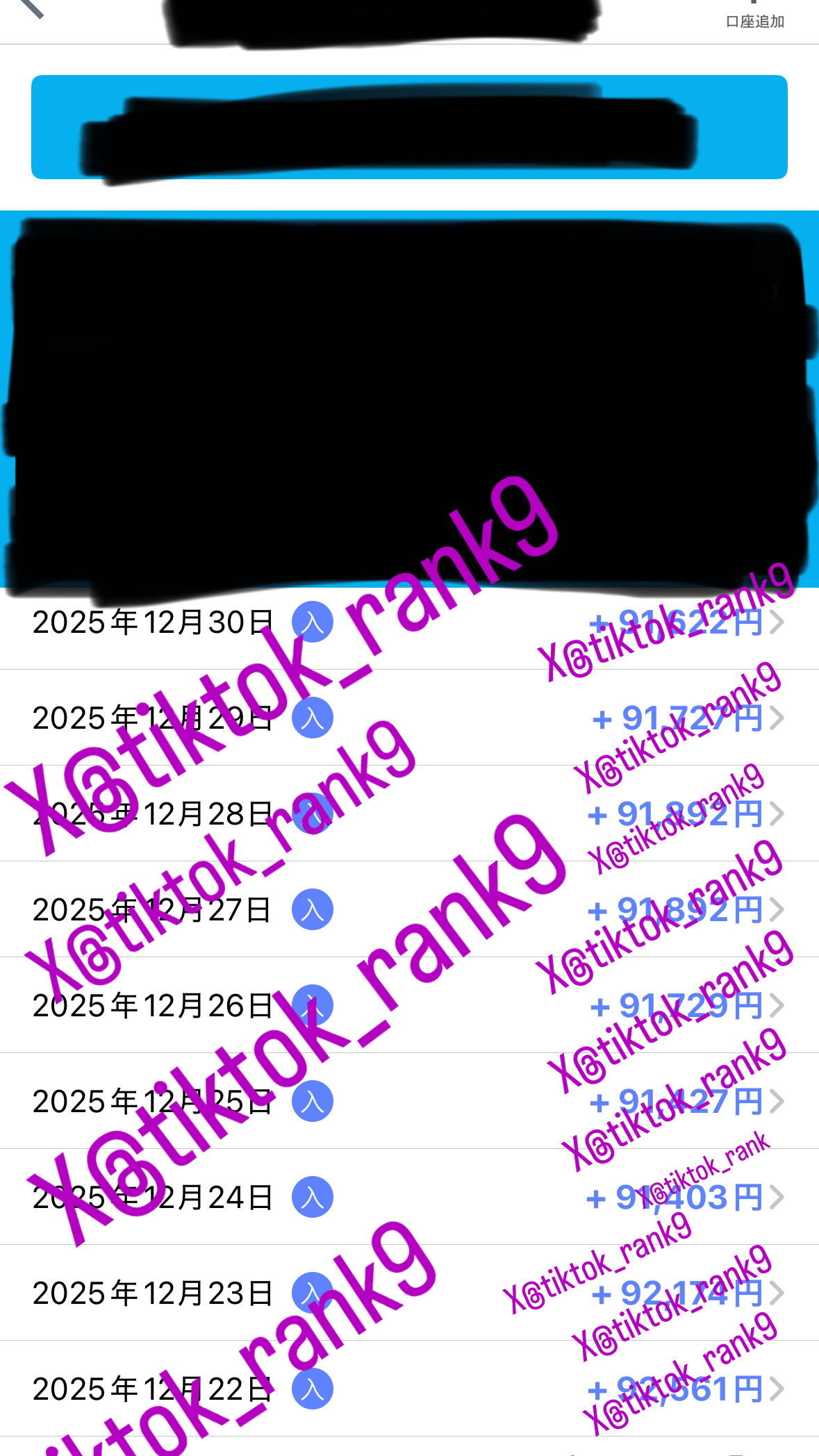View details of the 2025年12月28日 transaction
The width and height of the screenshot is (819, 1456).
point(409,814)
